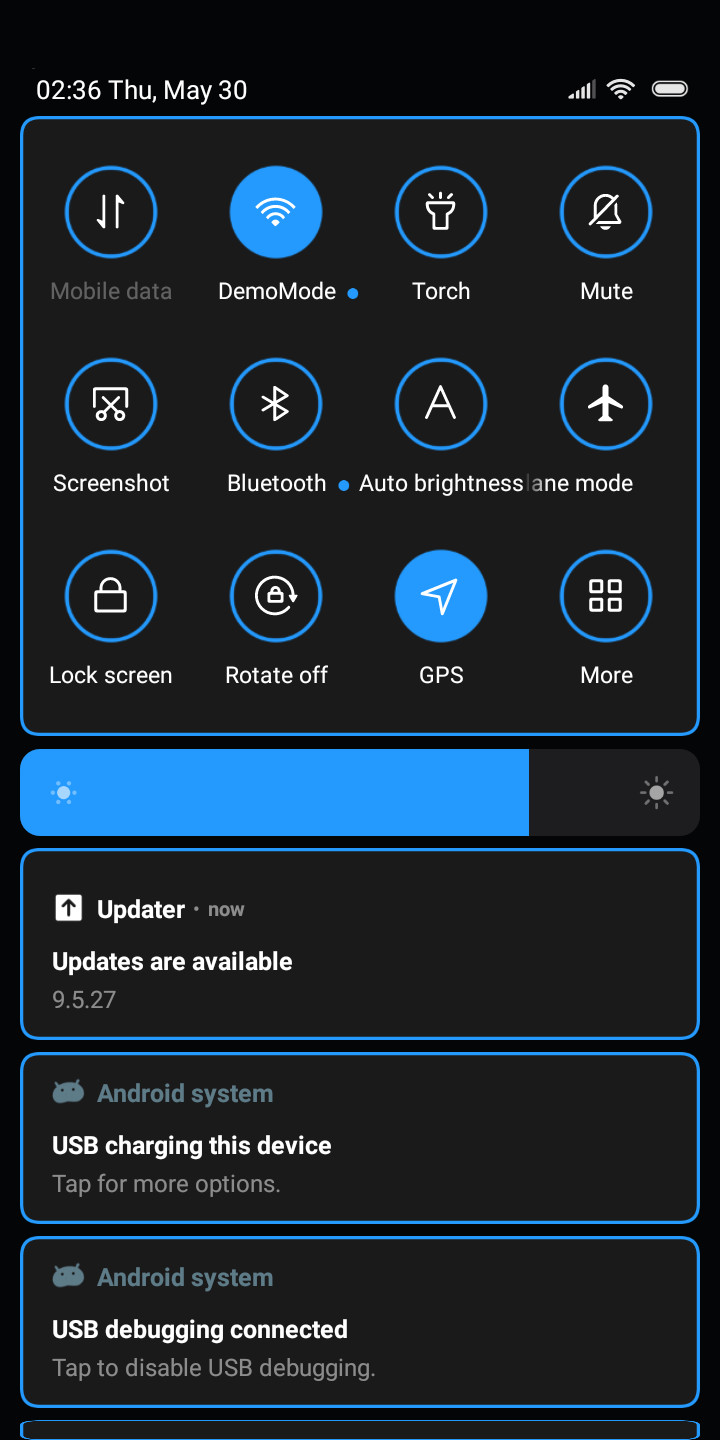Switch on Aeroplane mode
This screenshot has width=720, height=1440.
[606, 404]
